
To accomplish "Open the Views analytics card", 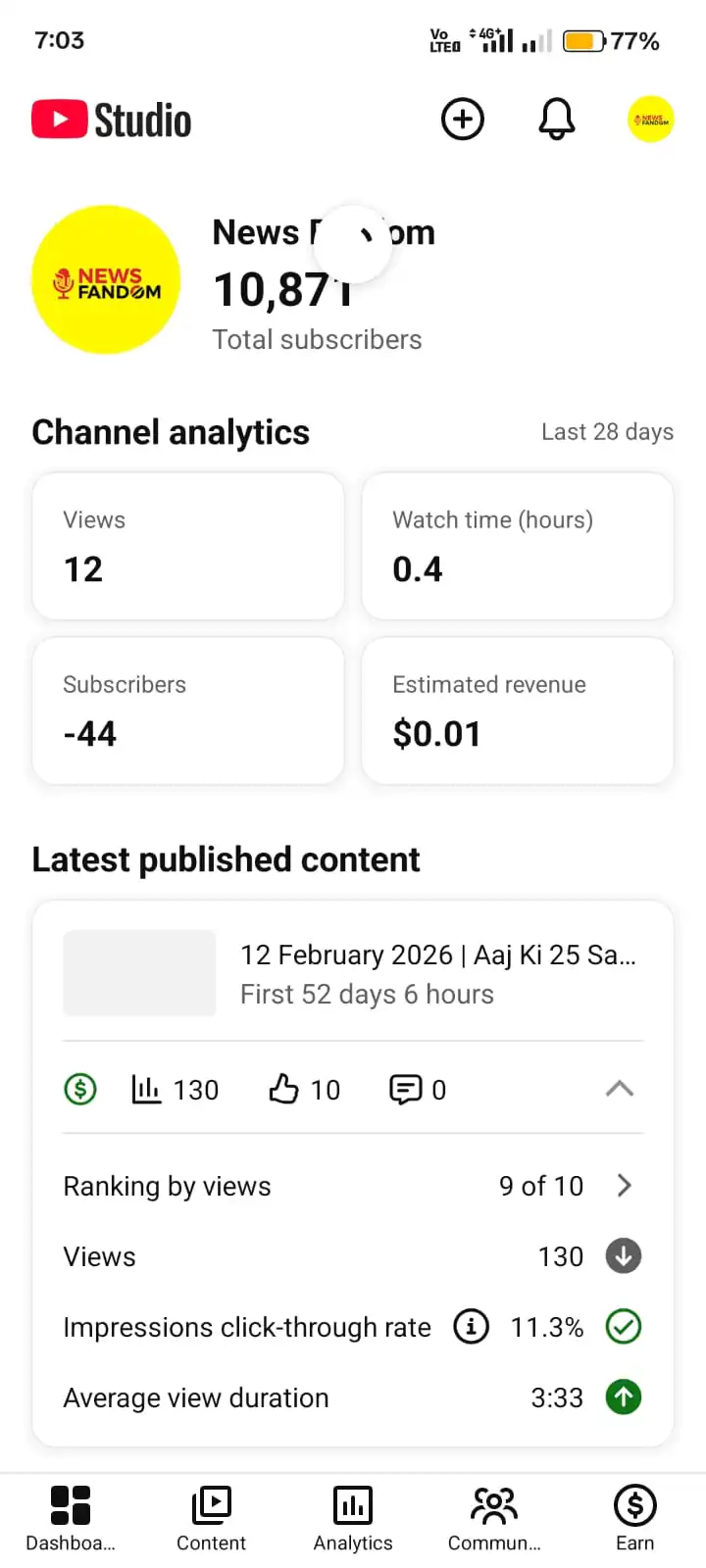I will point(188,546).
